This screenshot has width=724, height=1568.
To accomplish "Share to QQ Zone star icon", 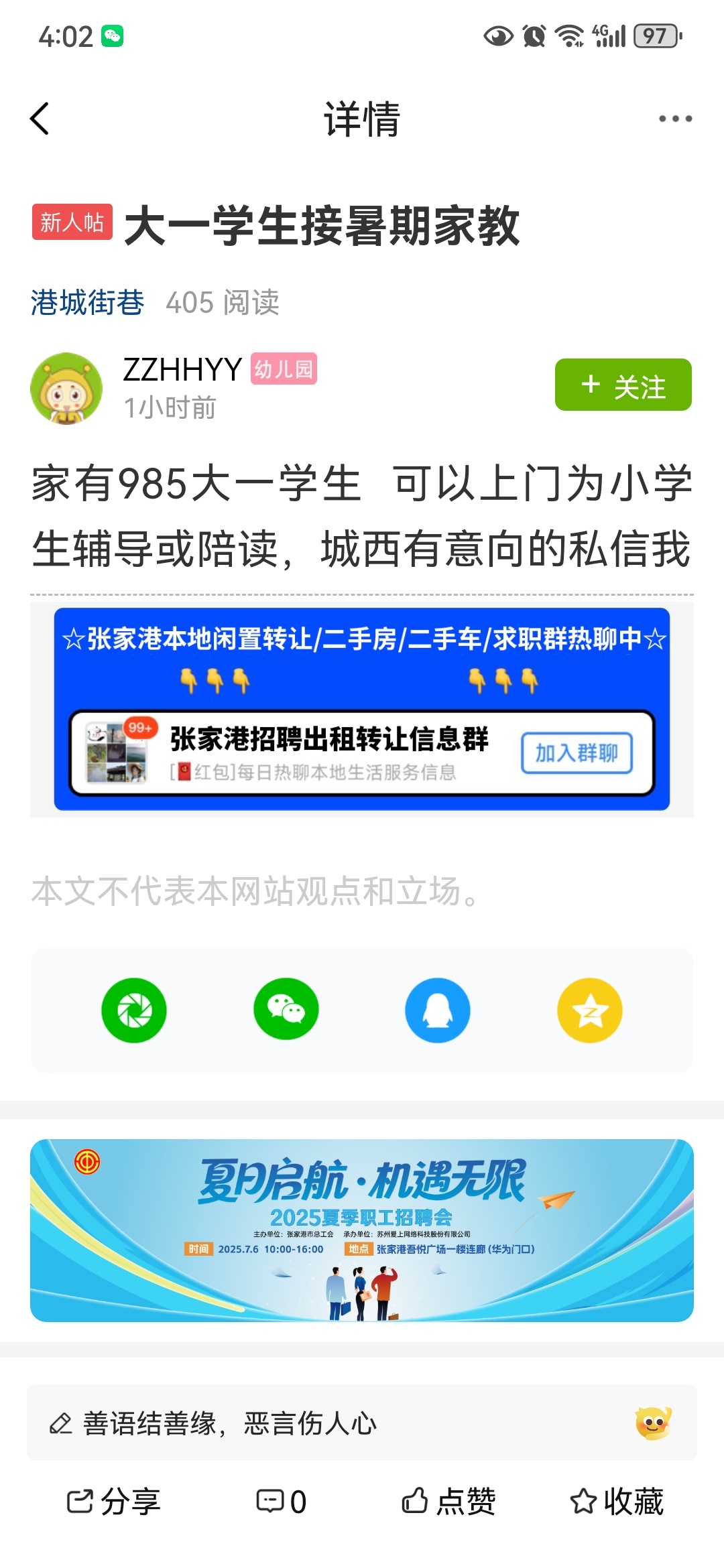I will (590, 1010).
